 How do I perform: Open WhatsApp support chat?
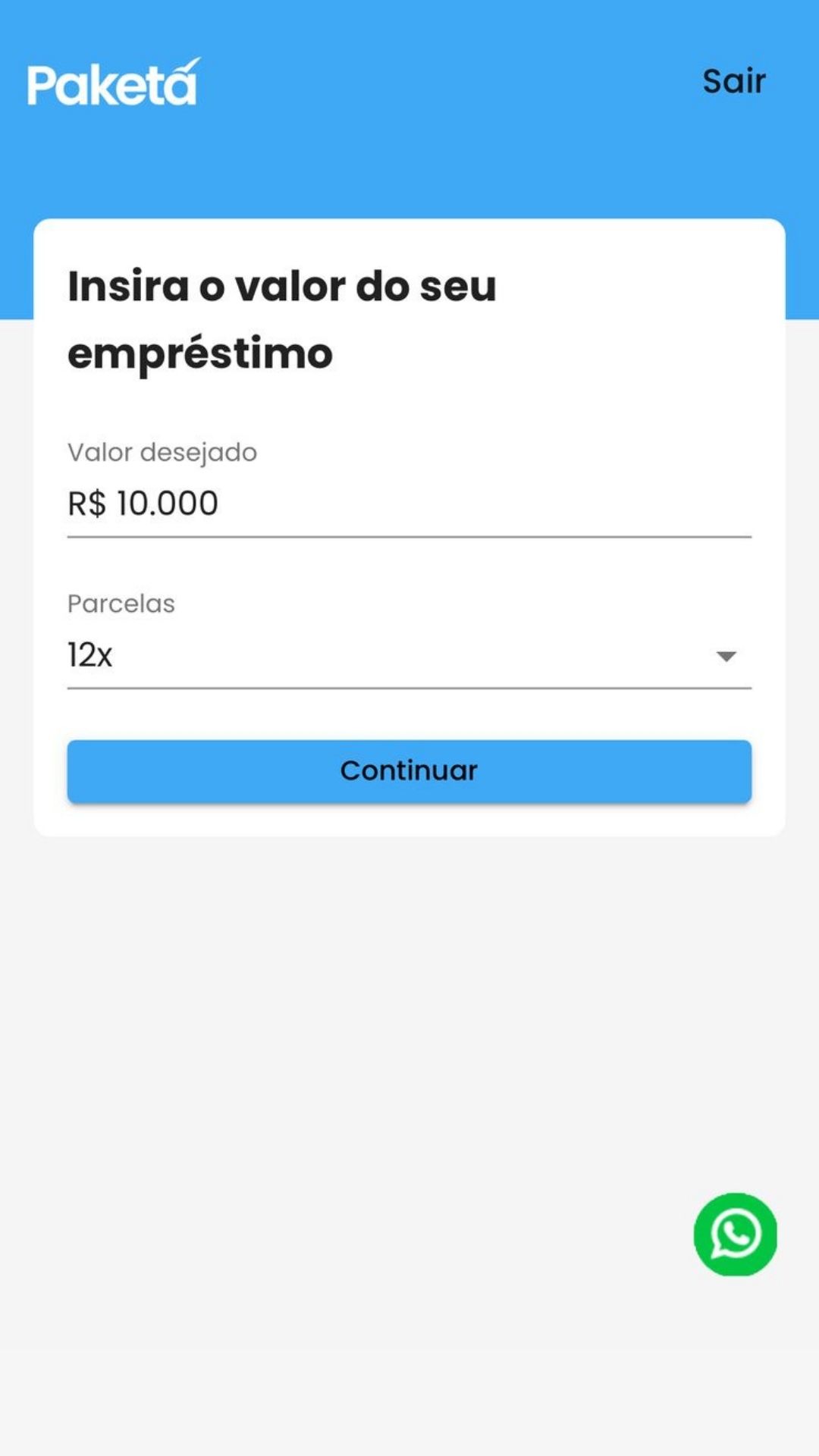(736, 1235)
